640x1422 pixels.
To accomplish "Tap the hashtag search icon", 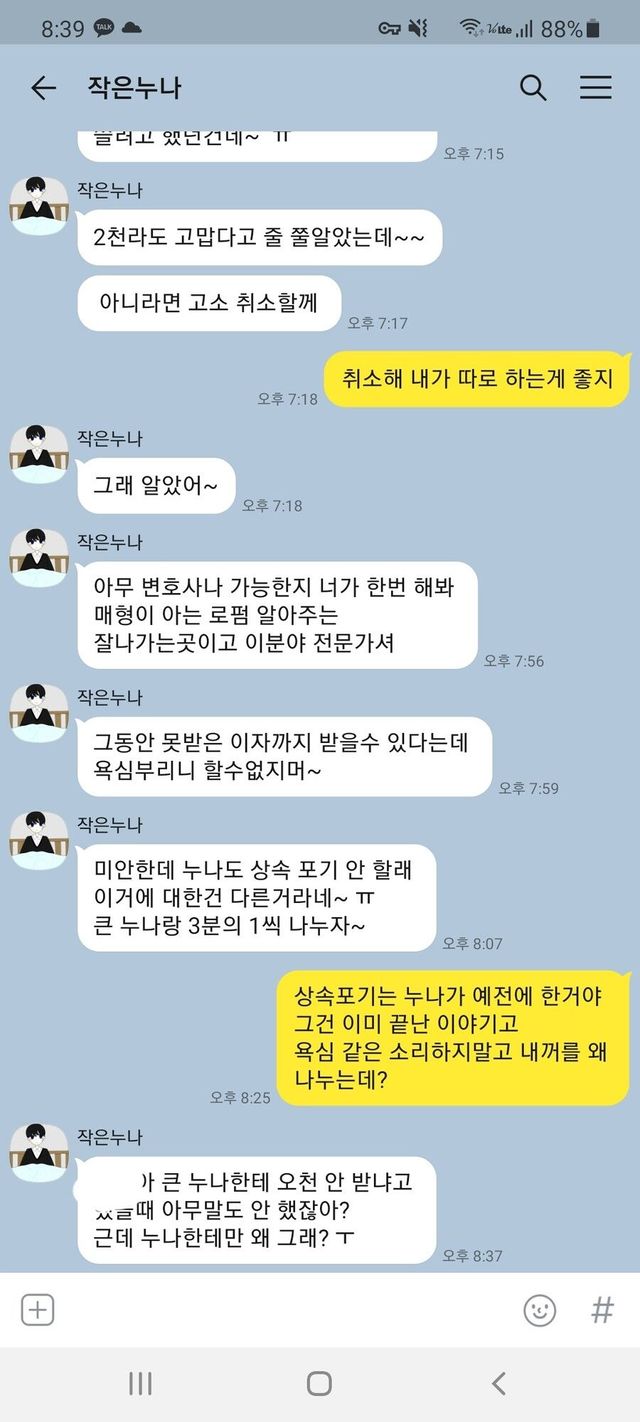I will tap(602, 1310).
